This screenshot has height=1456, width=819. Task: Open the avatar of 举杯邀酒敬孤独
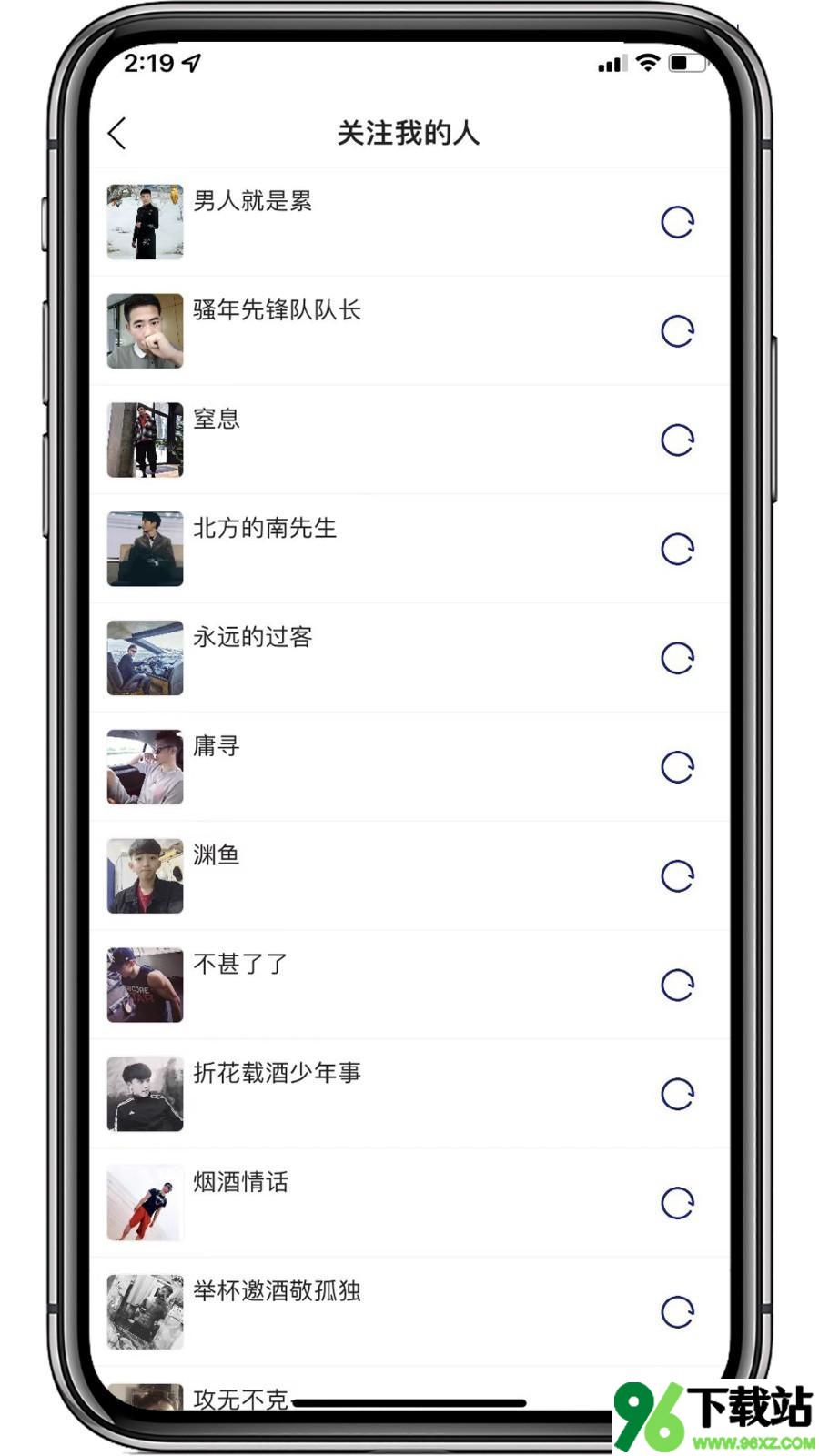pos(145,1311)
